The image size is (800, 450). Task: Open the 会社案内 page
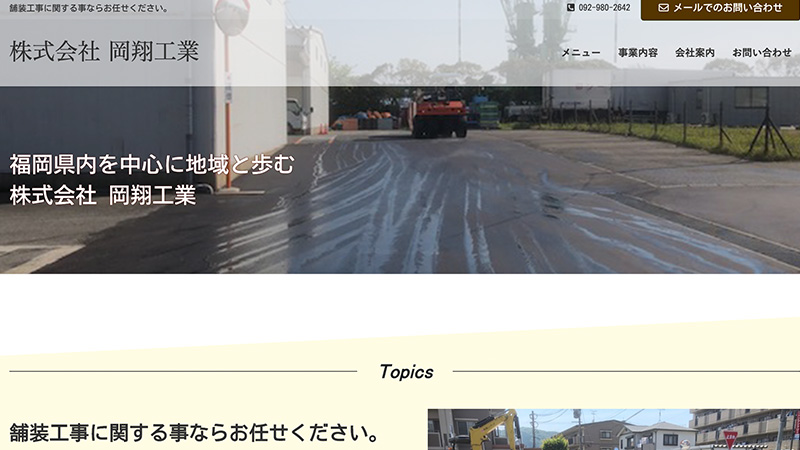click(694, 52)
